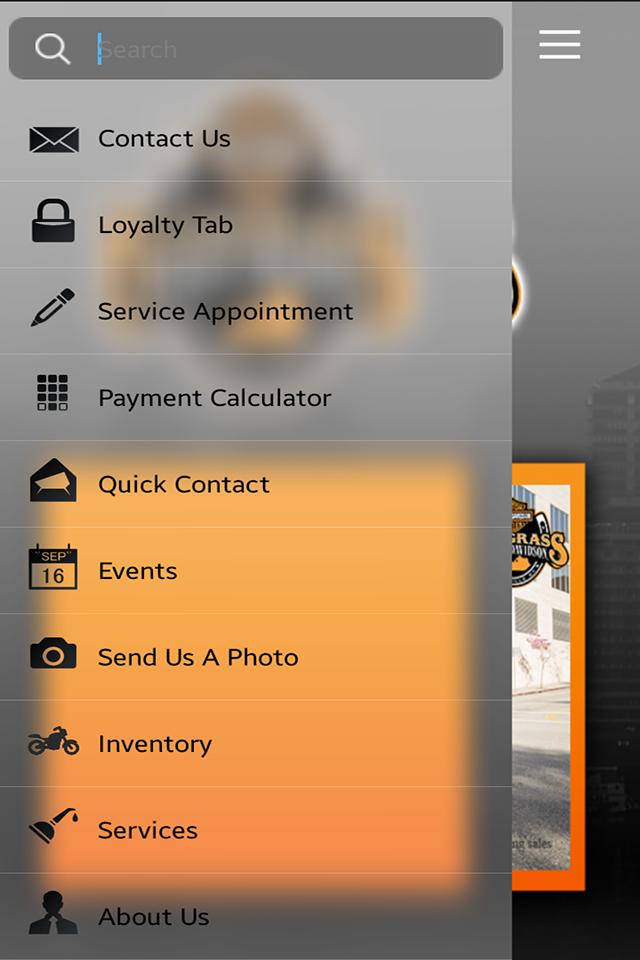Screen dimensions: 640x960
Task: Close the drawer with the hamburger button
Action: tap(559, 45)
